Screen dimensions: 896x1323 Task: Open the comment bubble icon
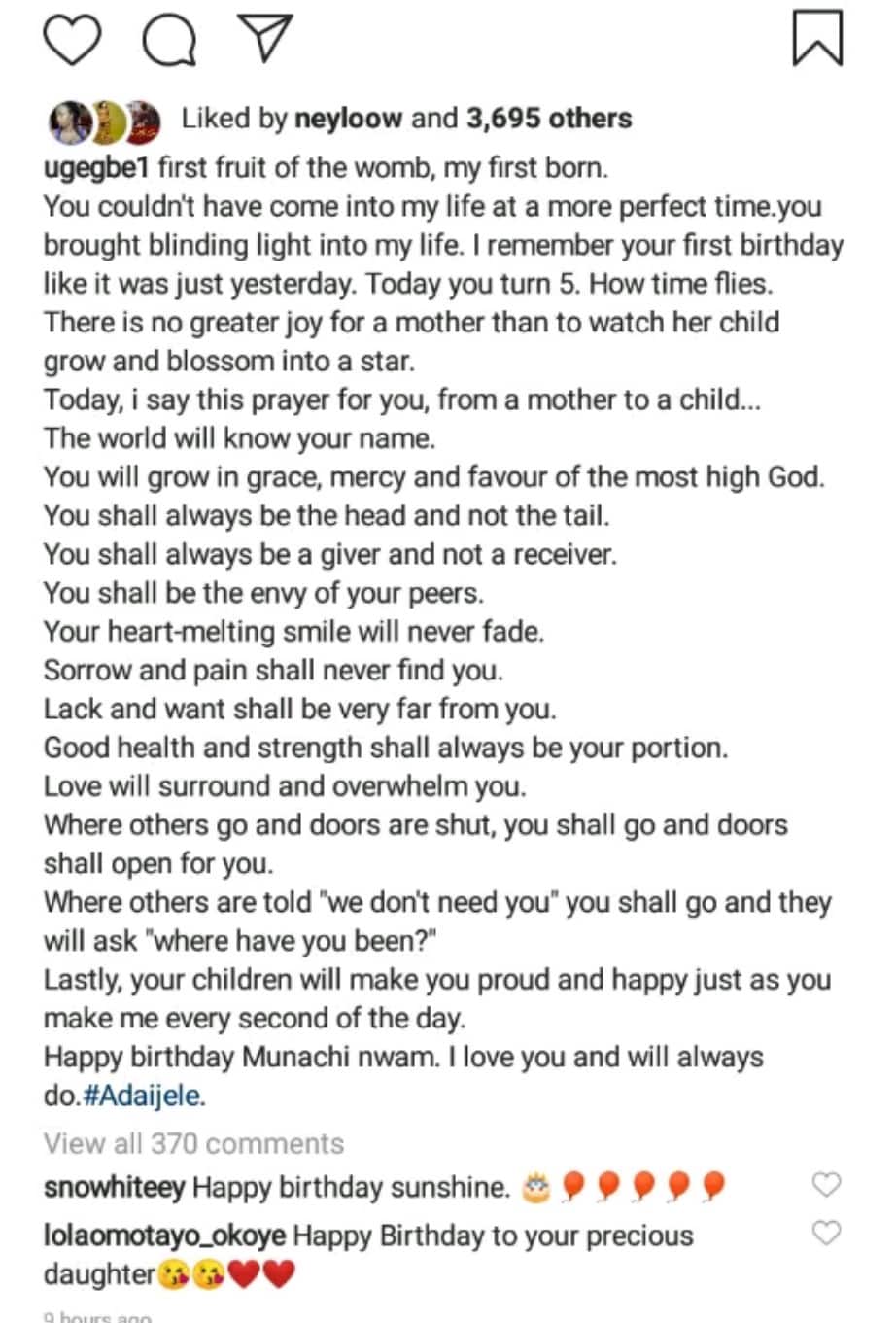[168, 39]
